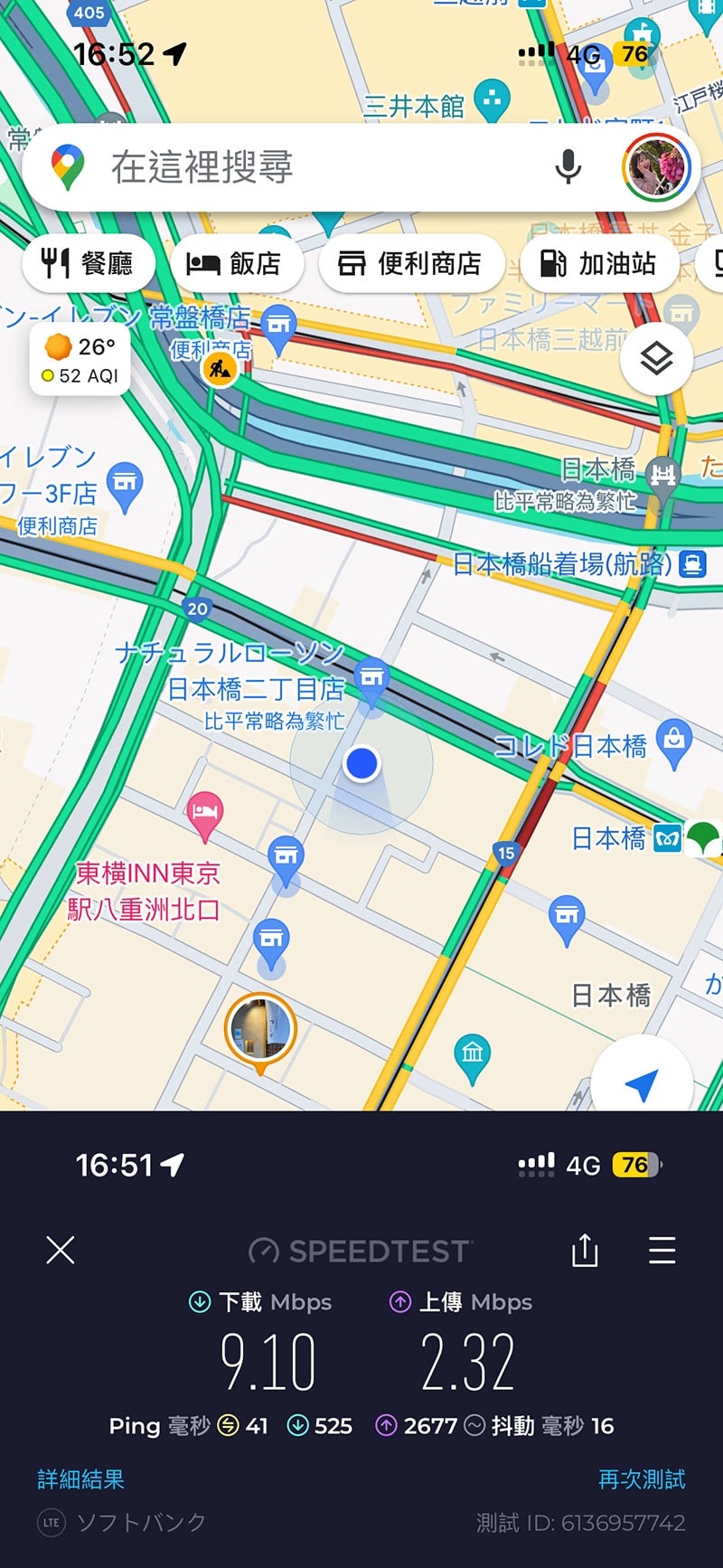
Task: Tap the street view photo circle on map
Action: 261,1028
